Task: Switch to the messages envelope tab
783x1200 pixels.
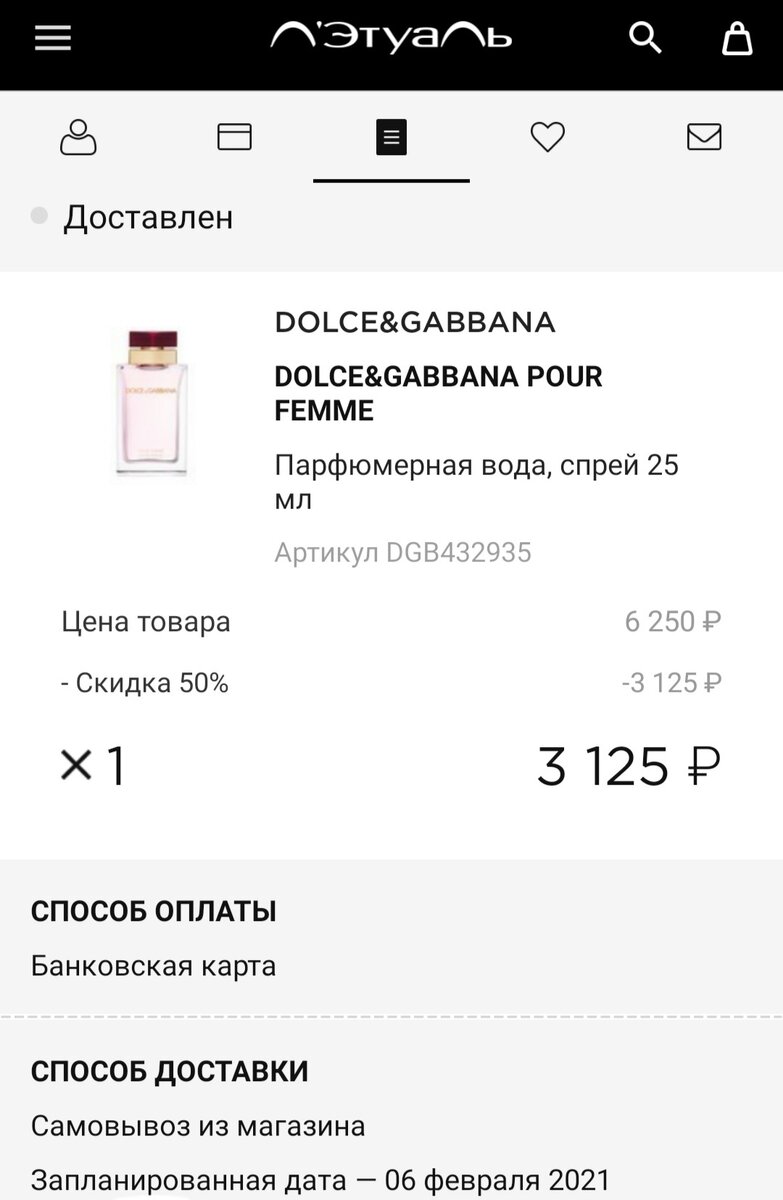Action: [704, 137]
